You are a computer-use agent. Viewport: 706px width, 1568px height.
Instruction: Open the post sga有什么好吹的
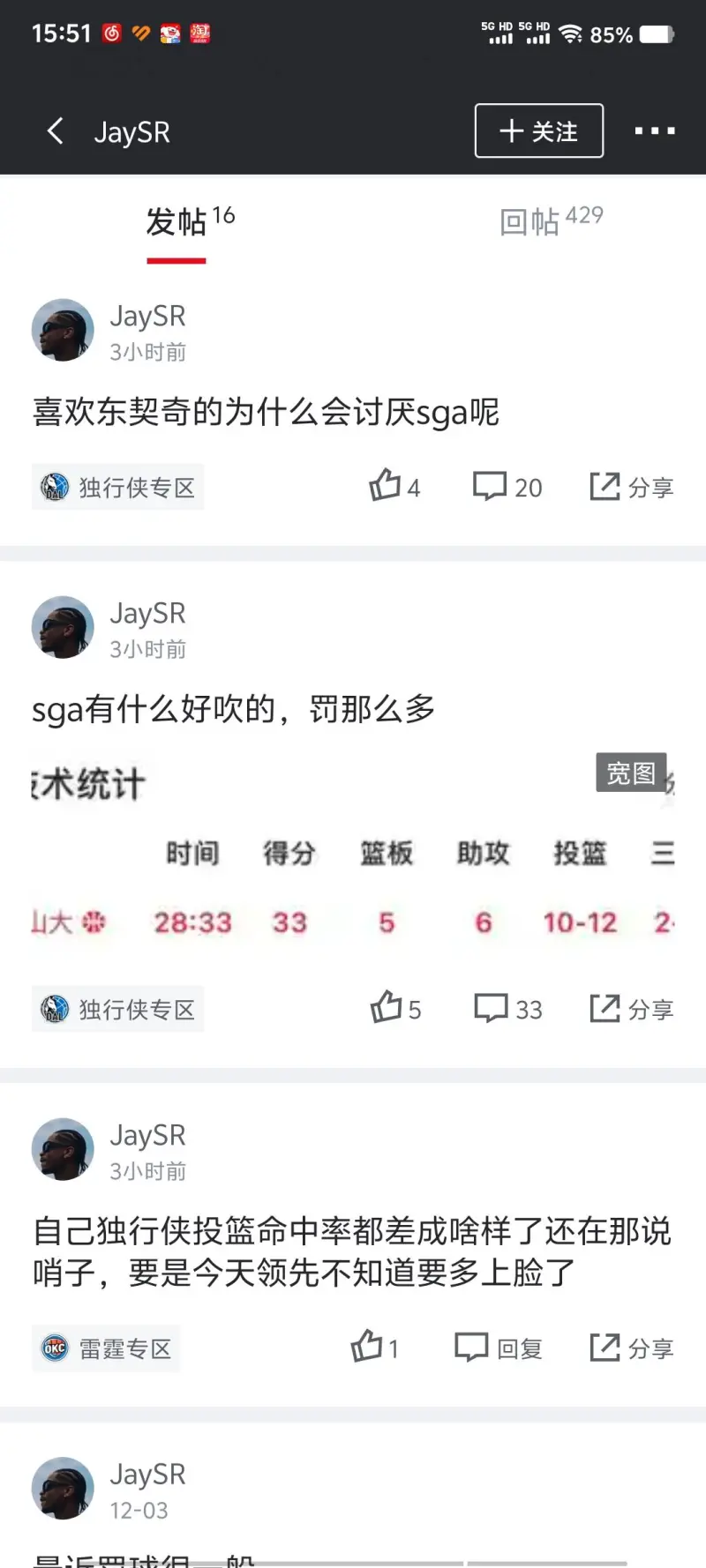(x=234, y=709)
